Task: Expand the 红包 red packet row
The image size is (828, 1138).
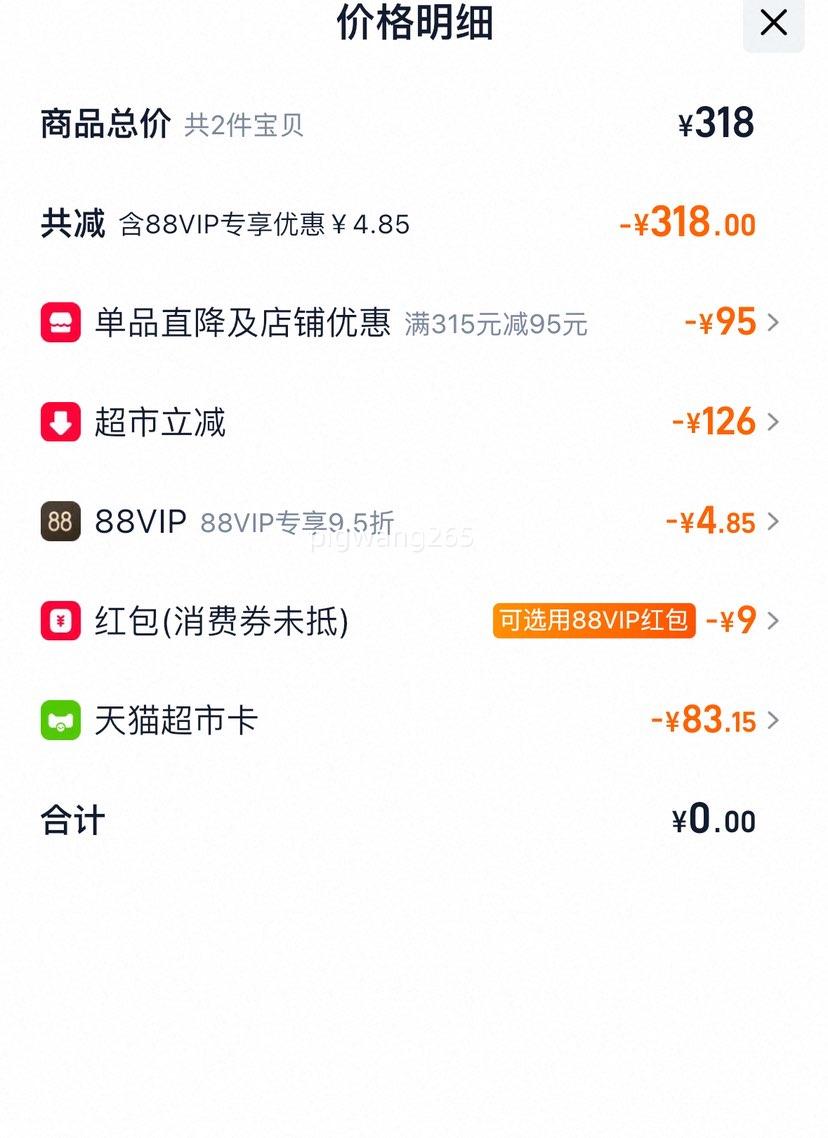Action: point(772,621)
